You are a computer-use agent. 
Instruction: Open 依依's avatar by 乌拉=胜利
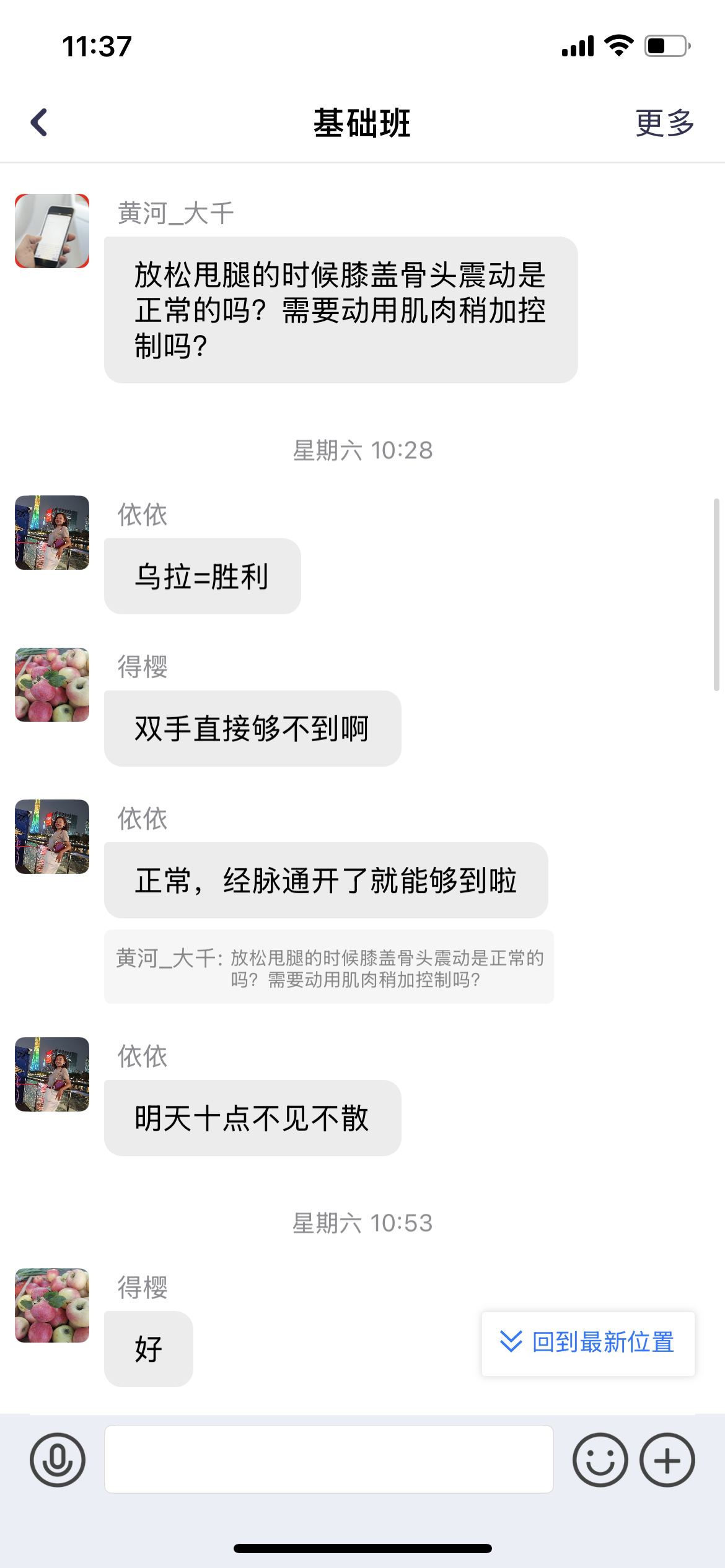pos(52,533)
